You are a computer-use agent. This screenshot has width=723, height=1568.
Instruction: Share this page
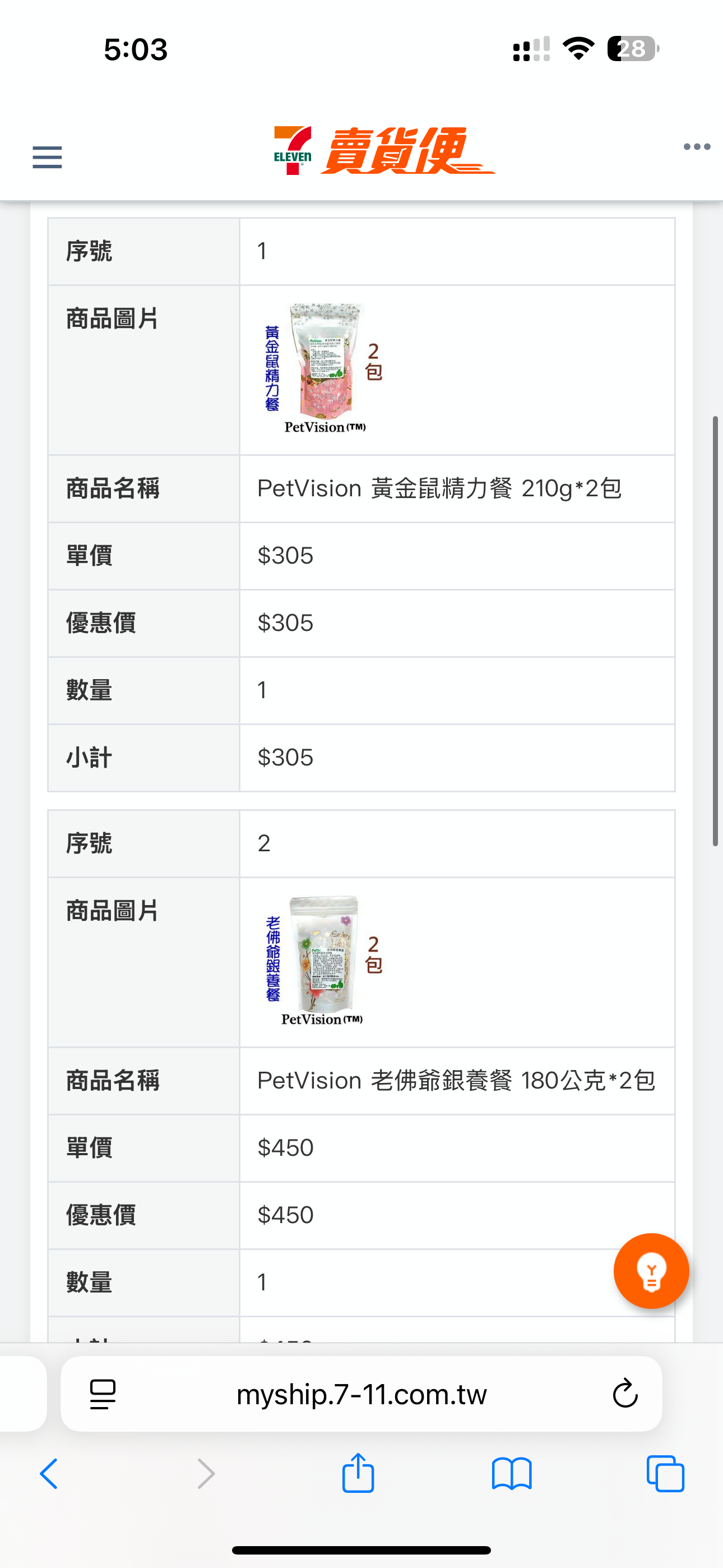click(358, 1473)
